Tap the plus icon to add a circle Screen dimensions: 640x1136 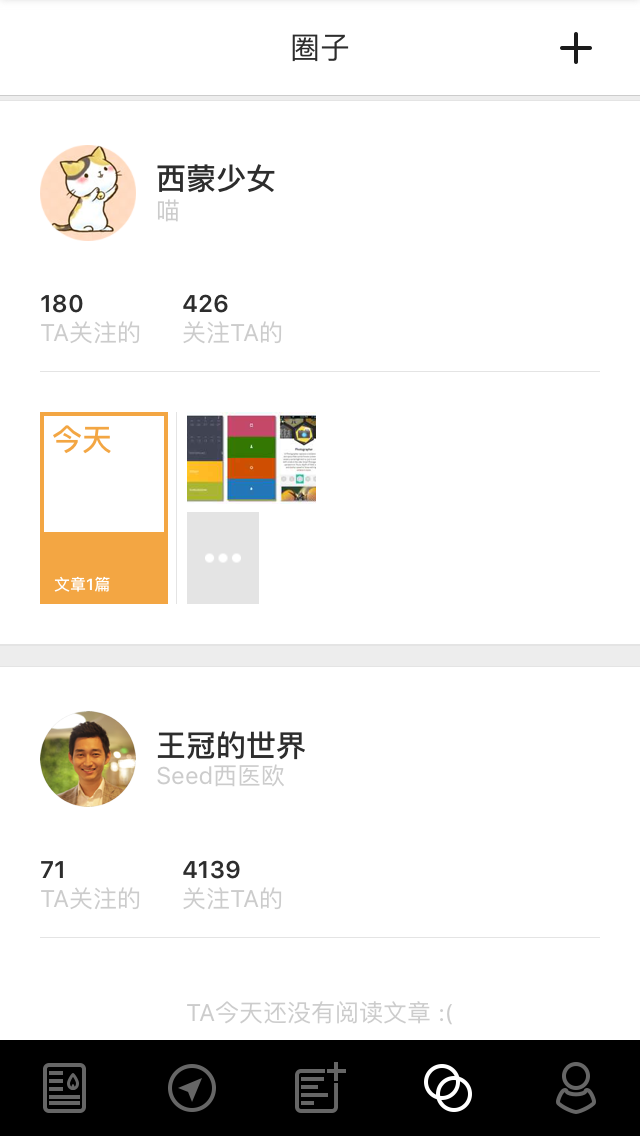click(x=575, y=49)
